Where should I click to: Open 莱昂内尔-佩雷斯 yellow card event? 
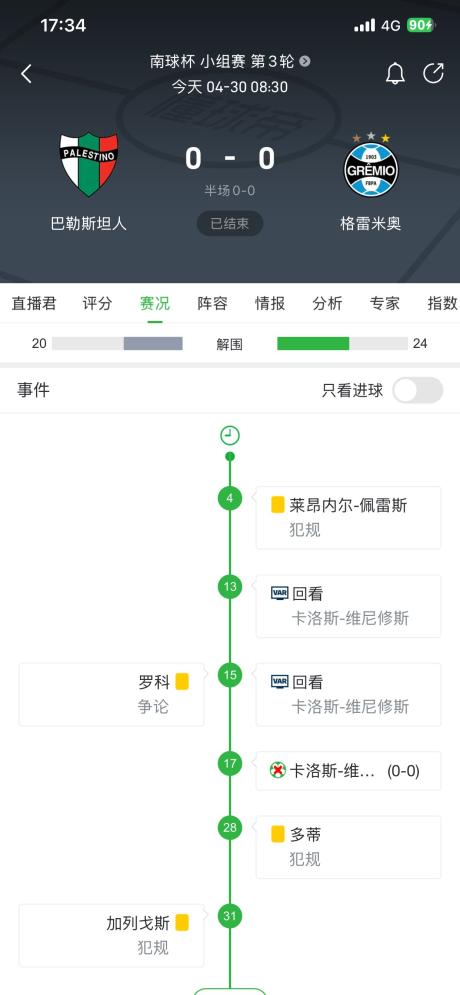point(348,517)
